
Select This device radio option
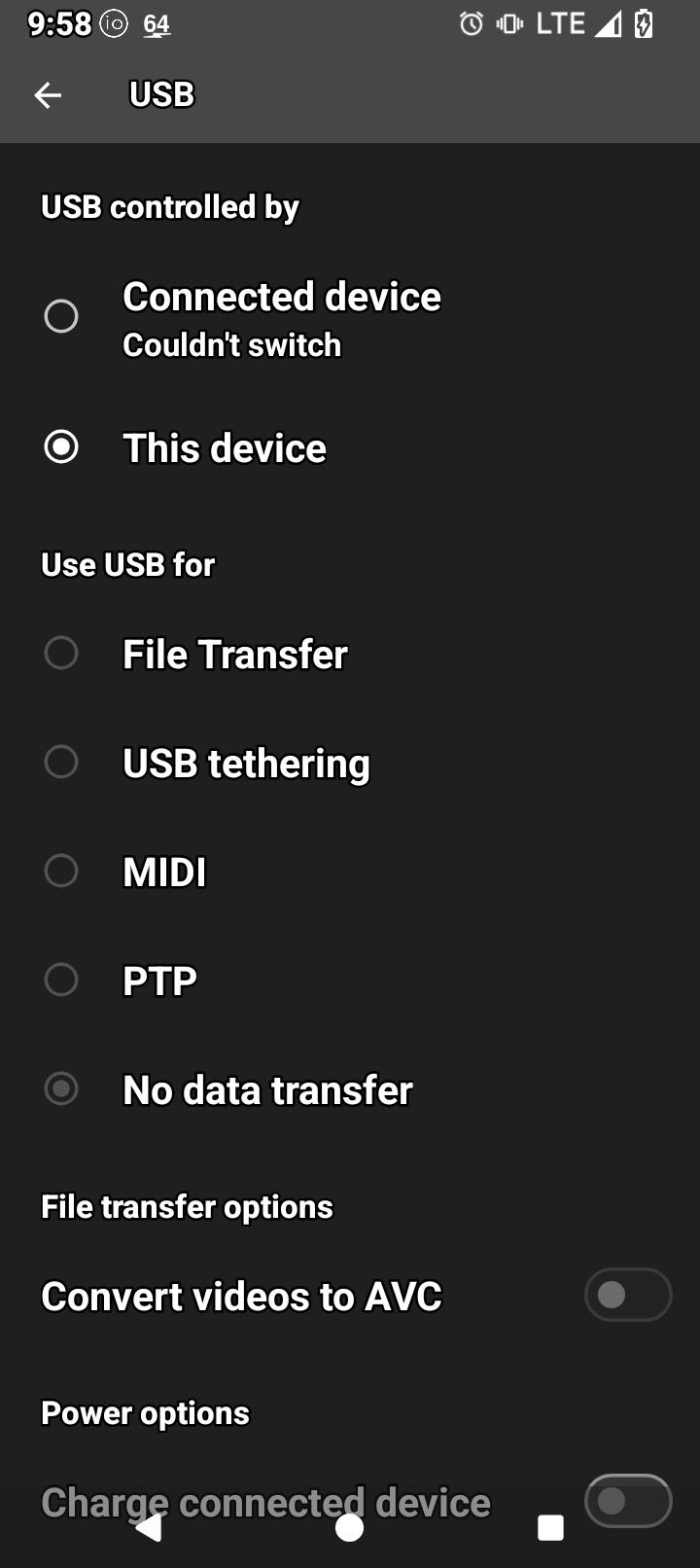pos(61,447)
